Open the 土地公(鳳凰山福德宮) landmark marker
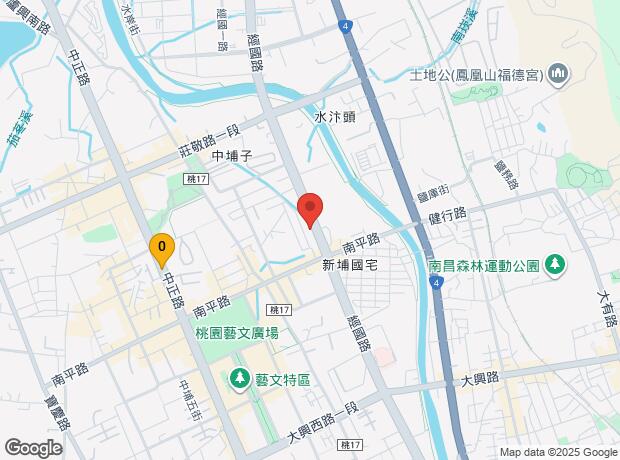The height and width of the screenshot is (460, 620). point(558,74)
